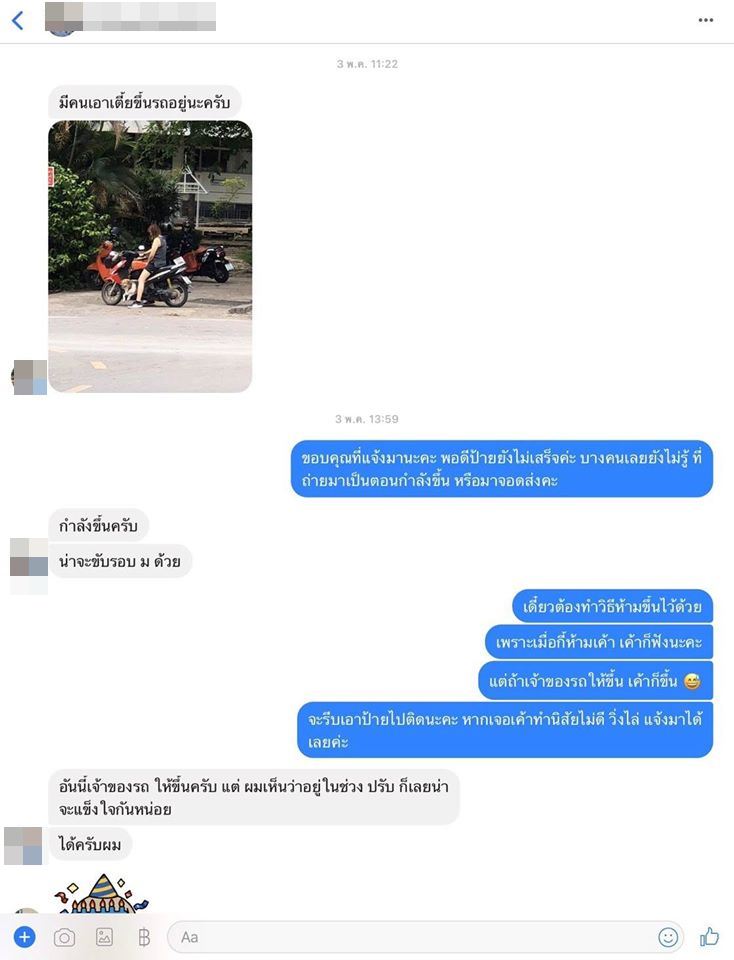Open the emoji picker
Image resolution: width=734 pixels, height=960 pixels.
[x=668, y=937]
